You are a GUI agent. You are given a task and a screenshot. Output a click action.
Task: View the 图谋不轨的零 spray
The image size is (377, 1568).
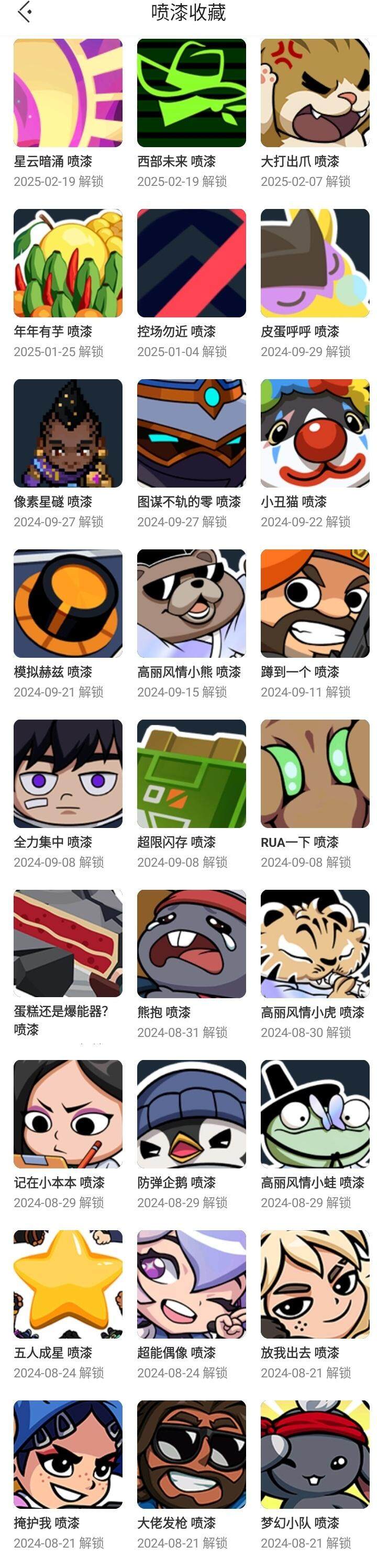tap(191, 434)
